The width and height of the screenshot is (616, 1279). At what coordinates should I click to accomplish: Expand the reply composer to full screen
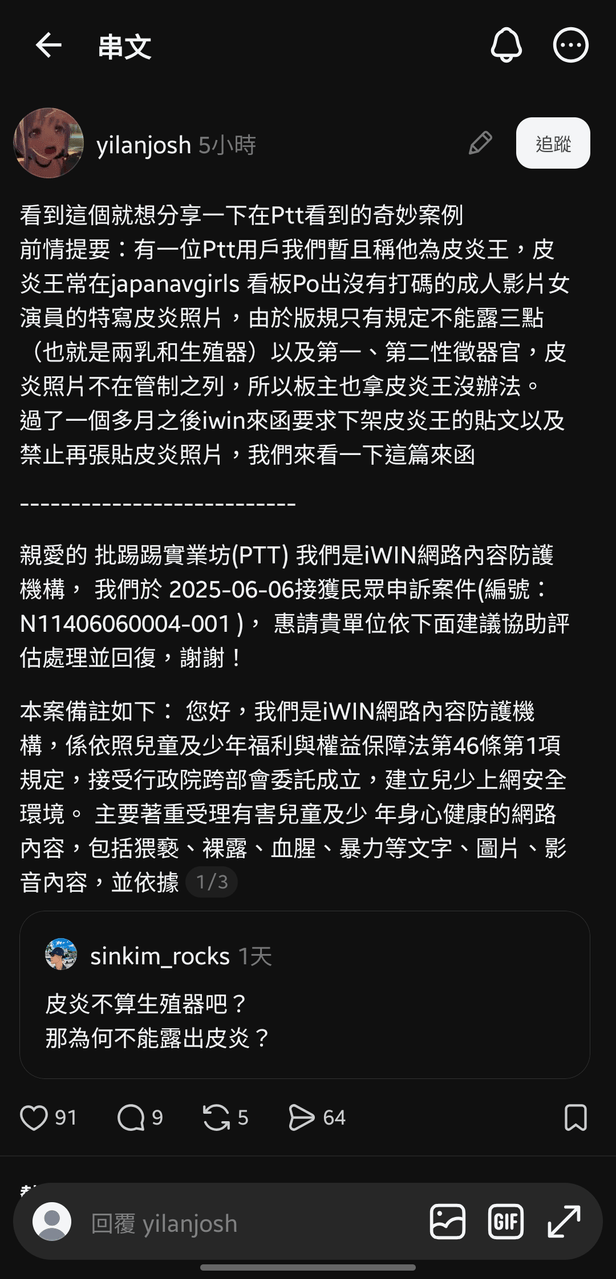pyautogui.click(x=564, y=1221)
